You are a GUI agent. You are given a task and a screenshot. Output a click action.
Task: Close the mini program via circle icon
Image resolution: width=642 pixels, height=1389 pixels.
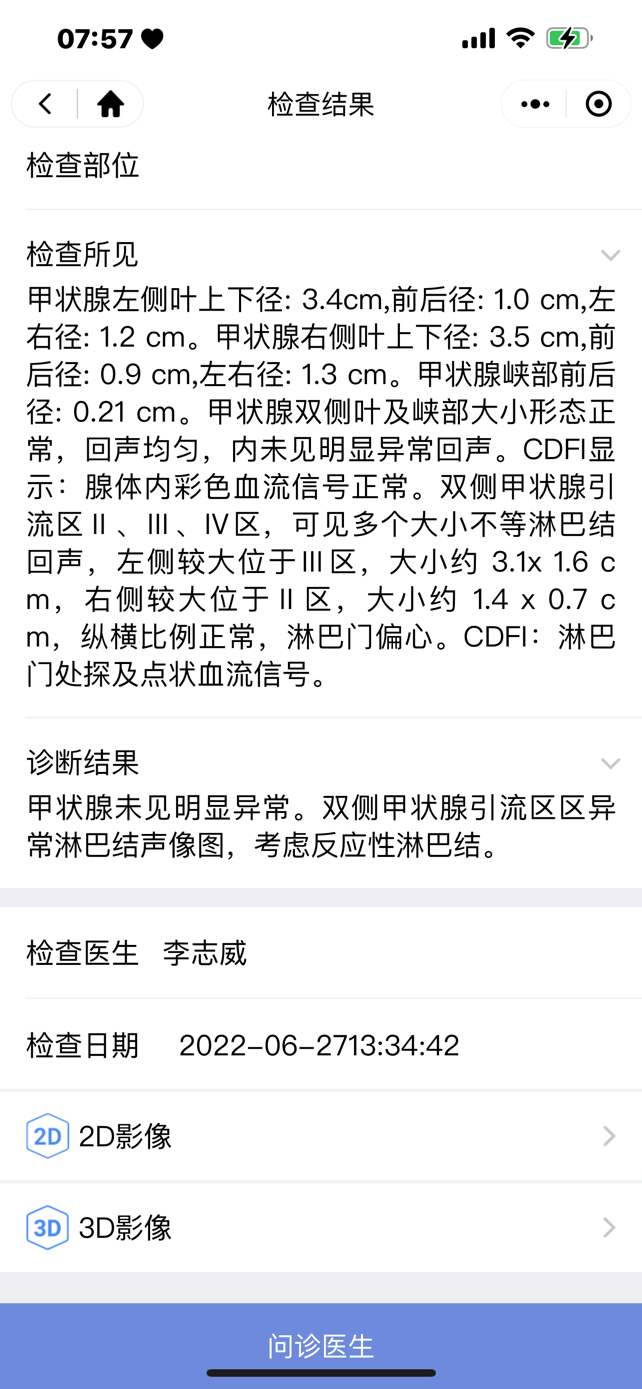click(598, 104)
